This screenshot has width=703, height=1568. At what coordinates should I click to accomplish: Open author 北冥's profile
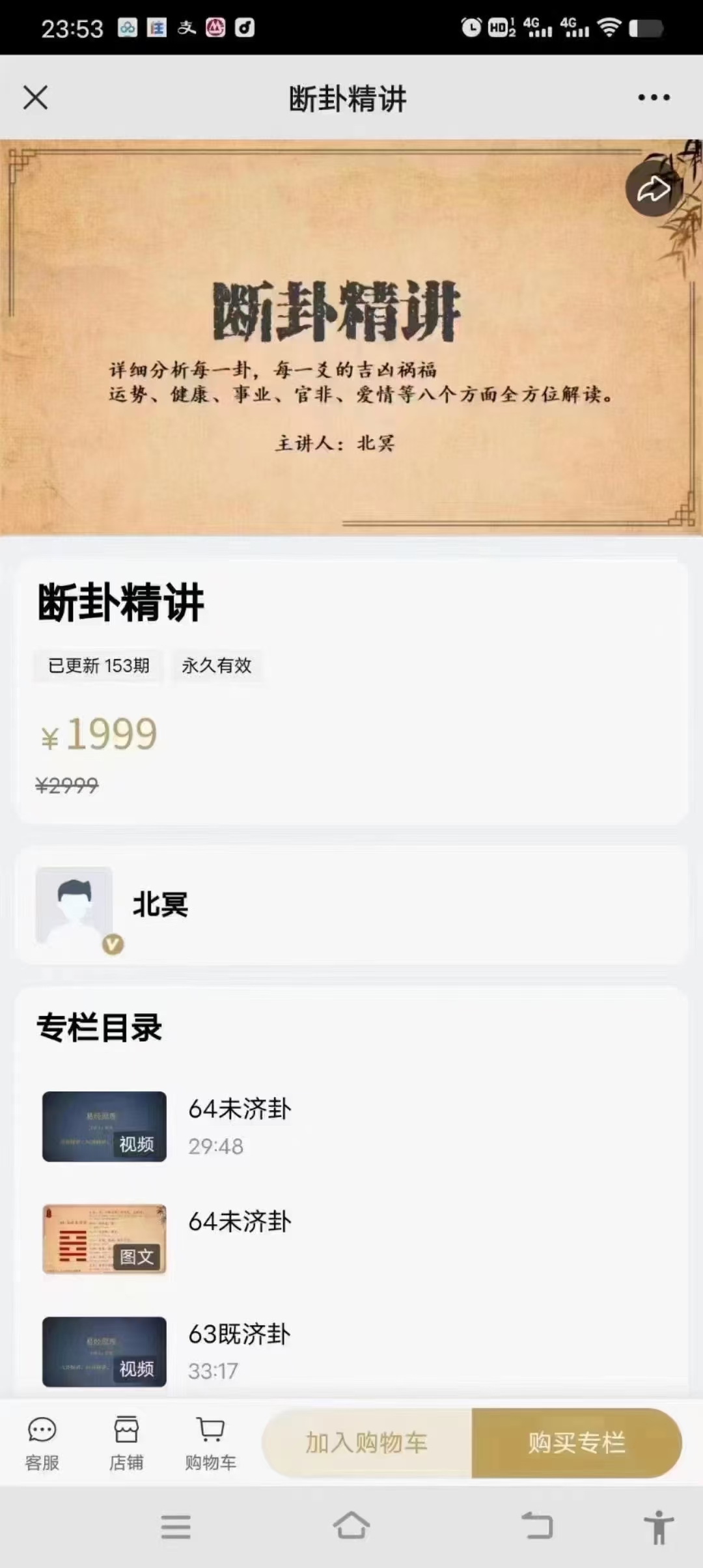click(x=159, y=905)
